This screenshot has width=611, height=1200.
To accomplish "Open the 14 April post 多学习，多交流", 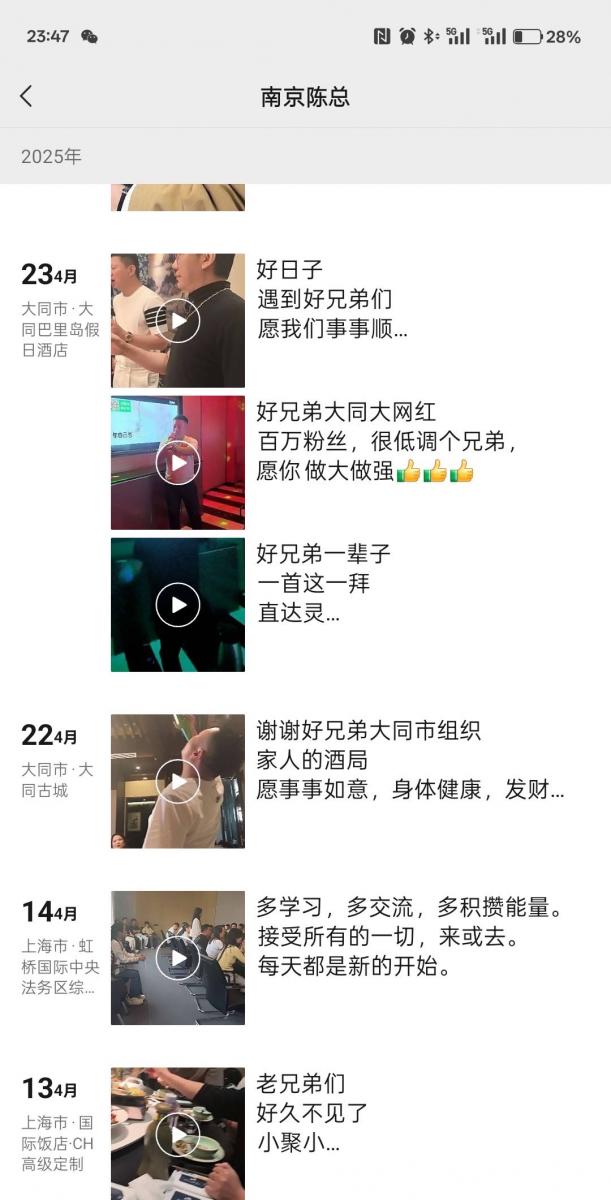I will point(409,937).
